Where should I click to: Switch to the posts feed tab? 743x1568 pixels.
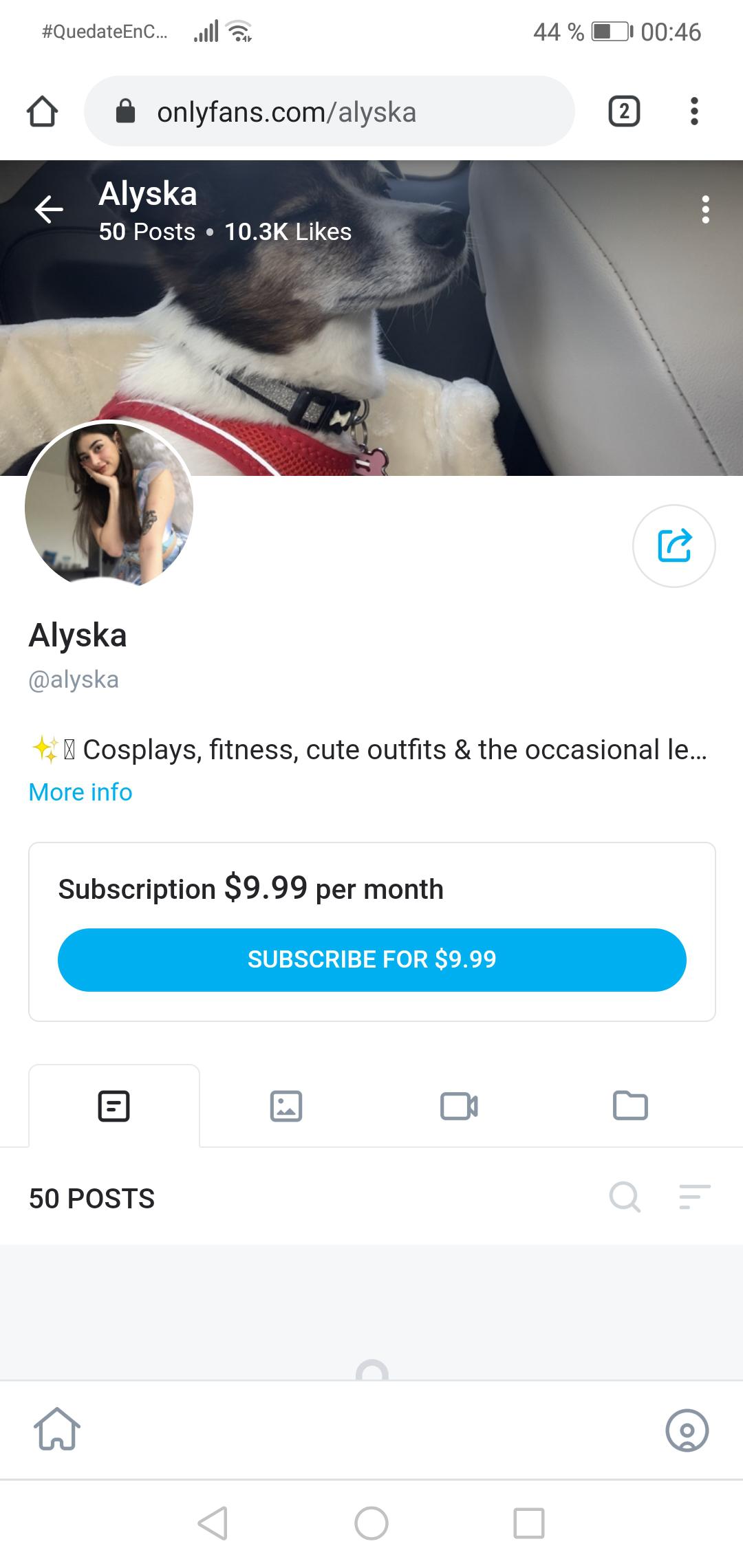pyautogui.click(x=114, y=1107)
